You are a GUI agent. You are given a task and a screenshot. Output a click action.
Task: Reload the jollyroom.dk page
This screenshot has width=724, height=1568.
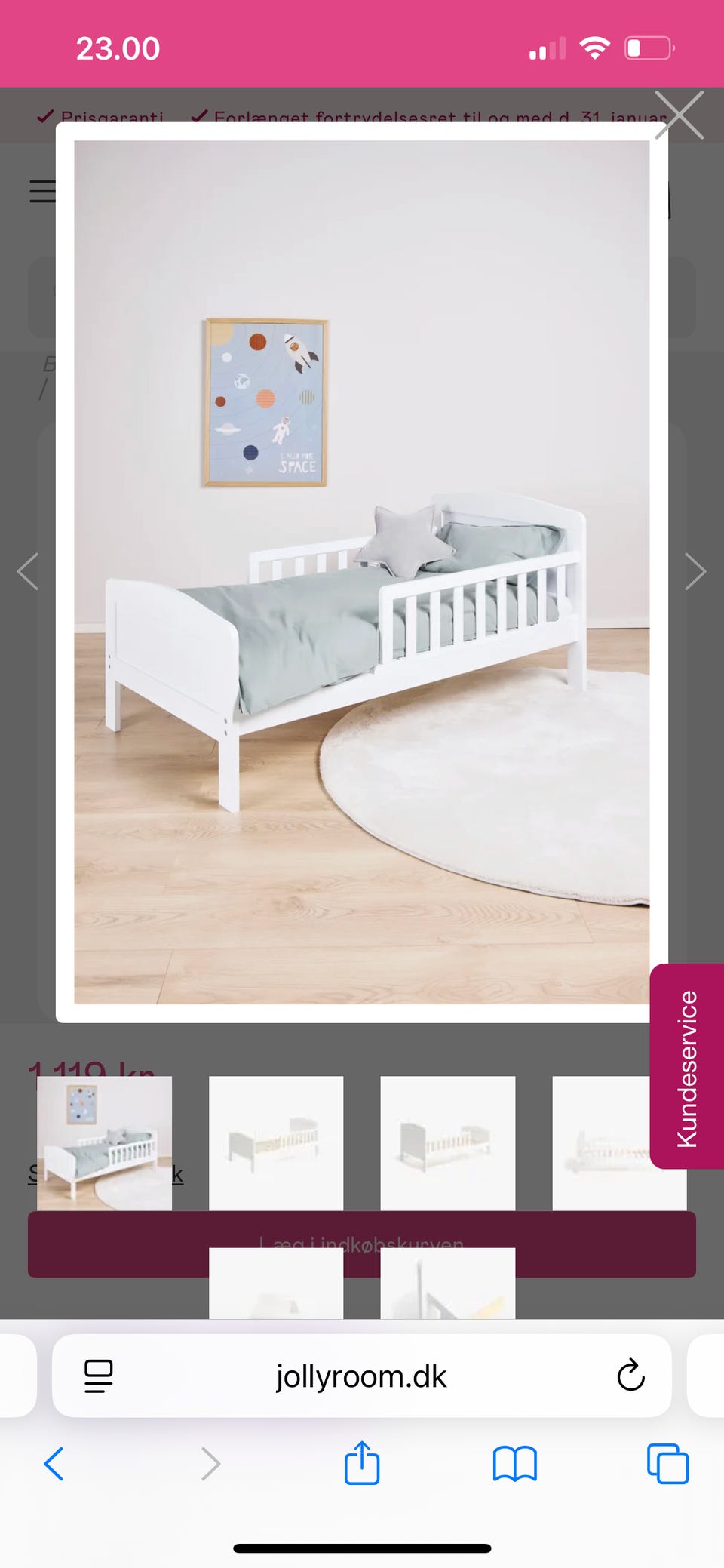pyautogui.click(x=630, y=1376)
